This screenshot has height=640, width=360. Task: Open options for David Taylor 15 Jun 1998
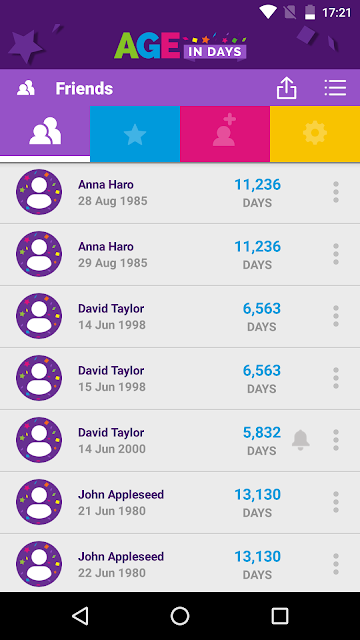point(336,378)
